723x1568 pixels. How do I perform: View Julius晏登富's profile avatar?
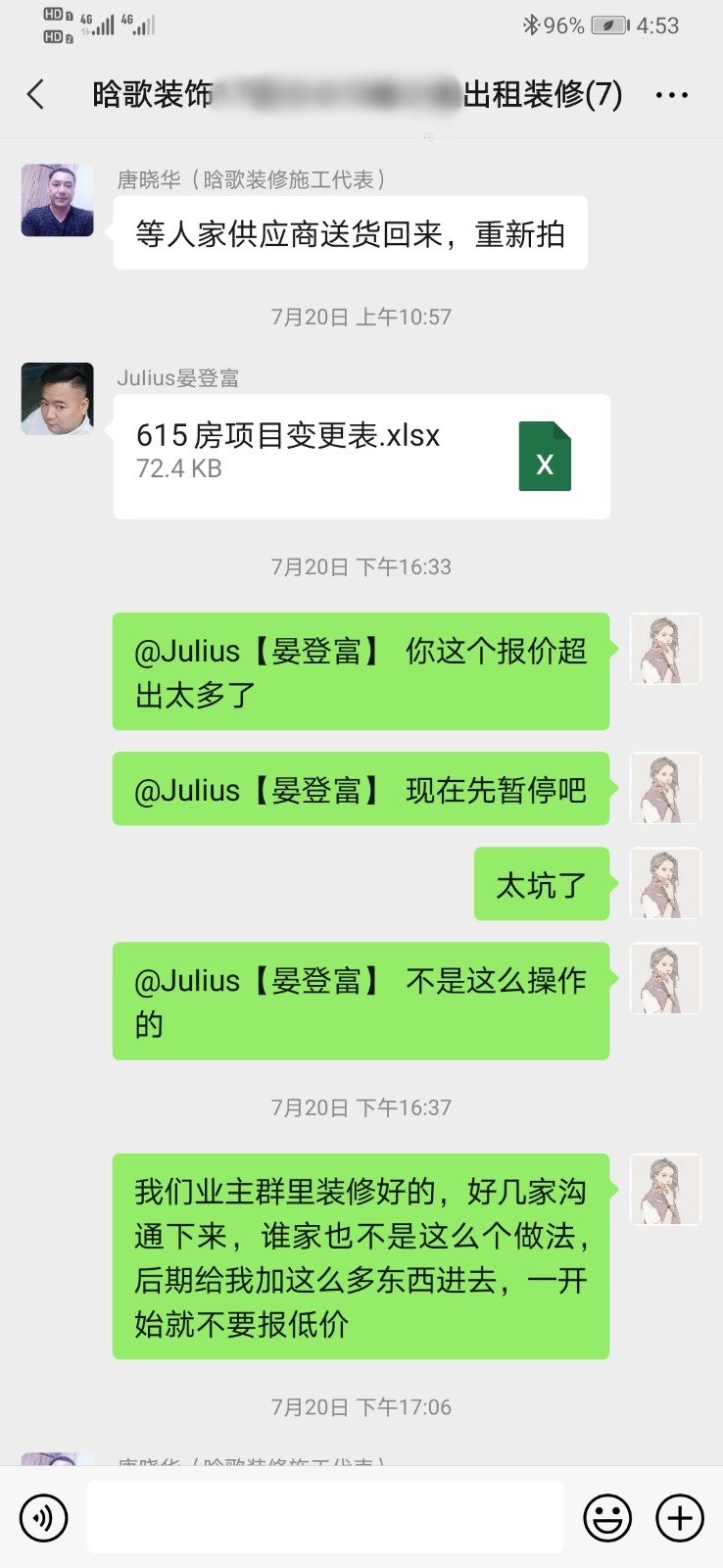pyautogui.click(x=58, y=399)
